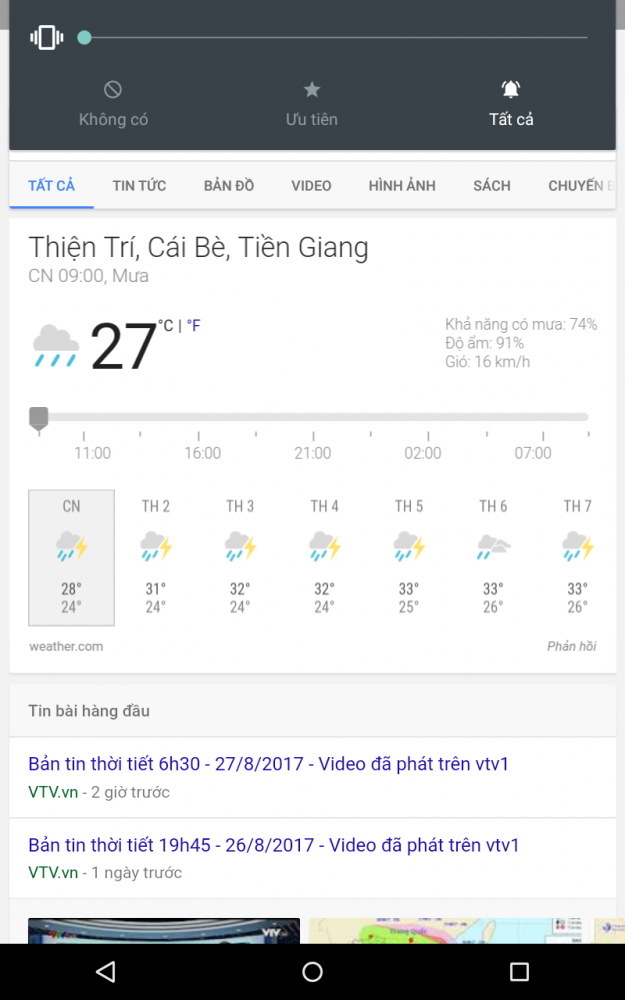Switch to the HÌNH ẢNH tab
Viewport: 625px width, 1000px height.
[402, 186]
